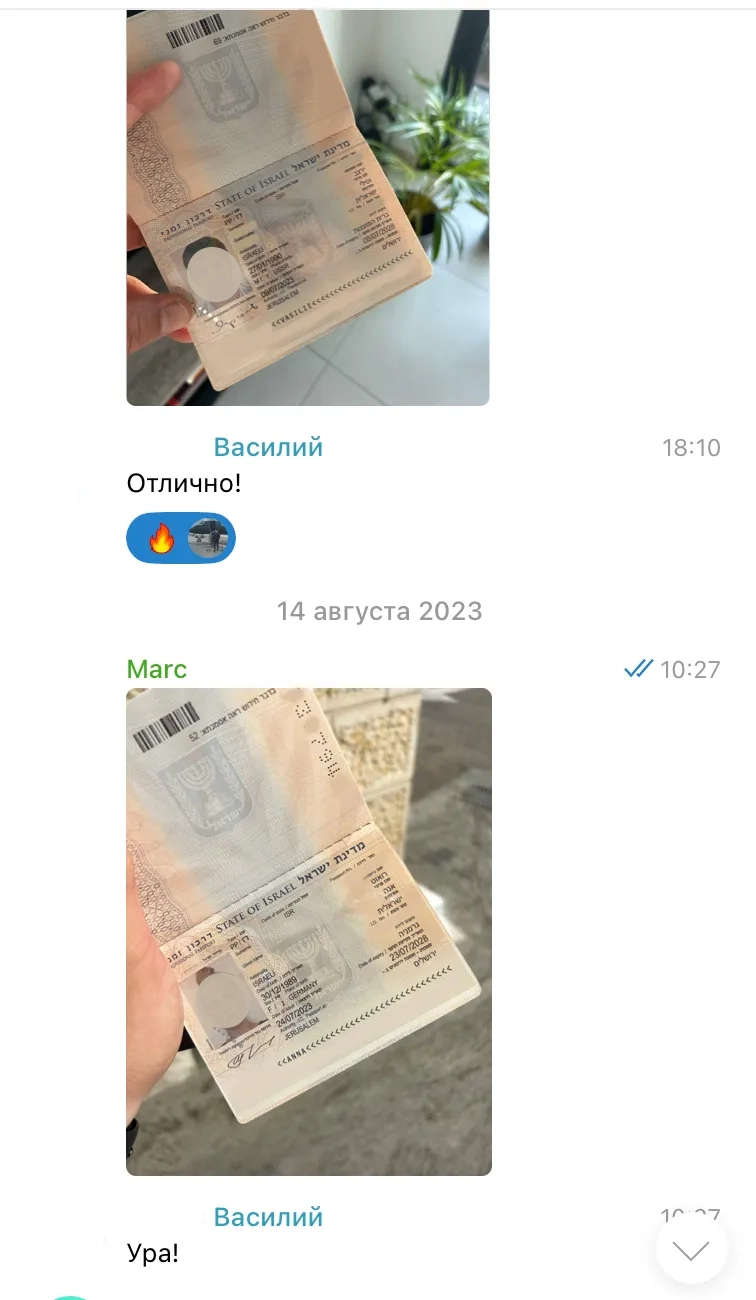Tap Василий's name above the Ура! message
Image resolution: width=756 pixels, height=1300 pixels.
[269, 1217]
